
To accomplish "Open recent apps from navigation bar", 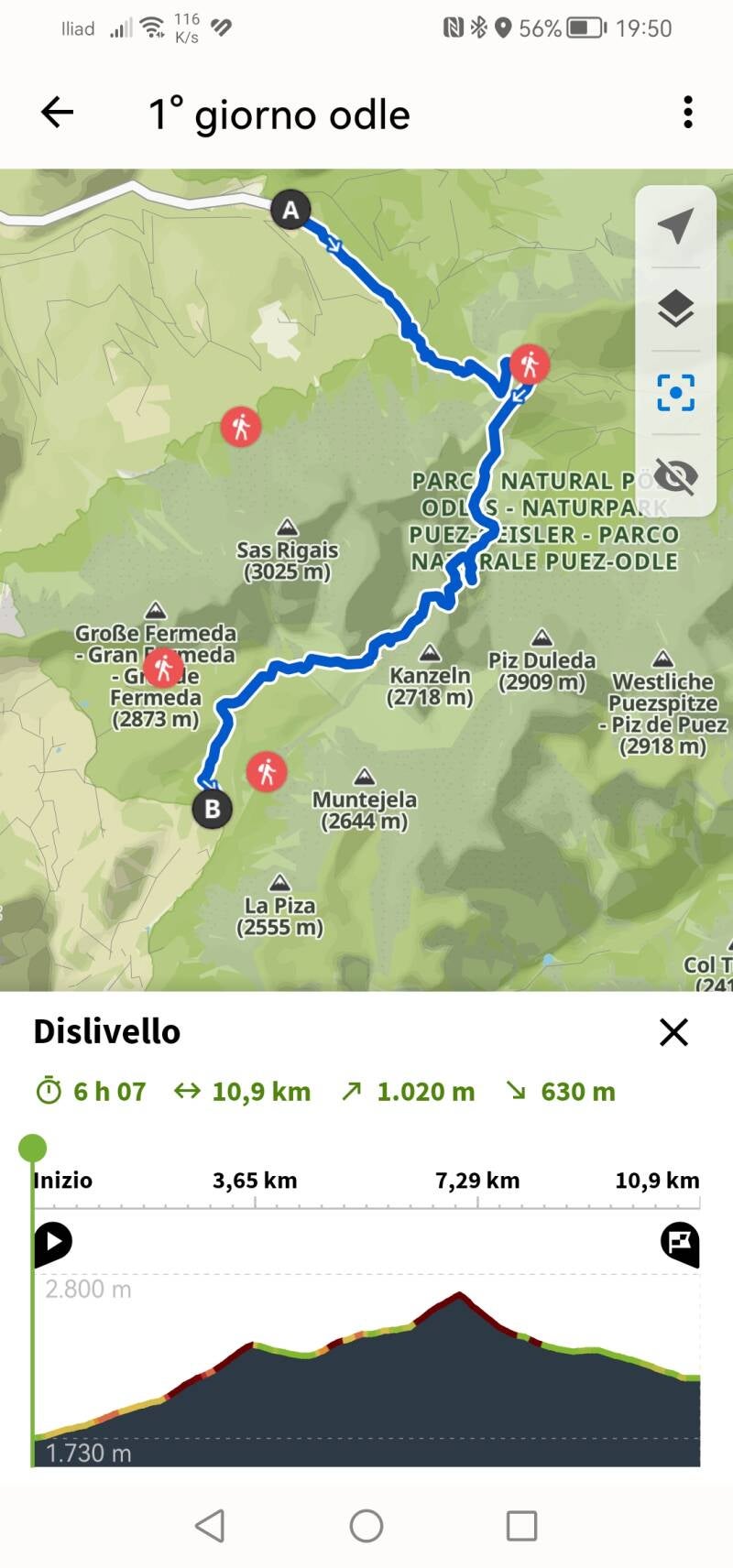I will click(521, 1526).
